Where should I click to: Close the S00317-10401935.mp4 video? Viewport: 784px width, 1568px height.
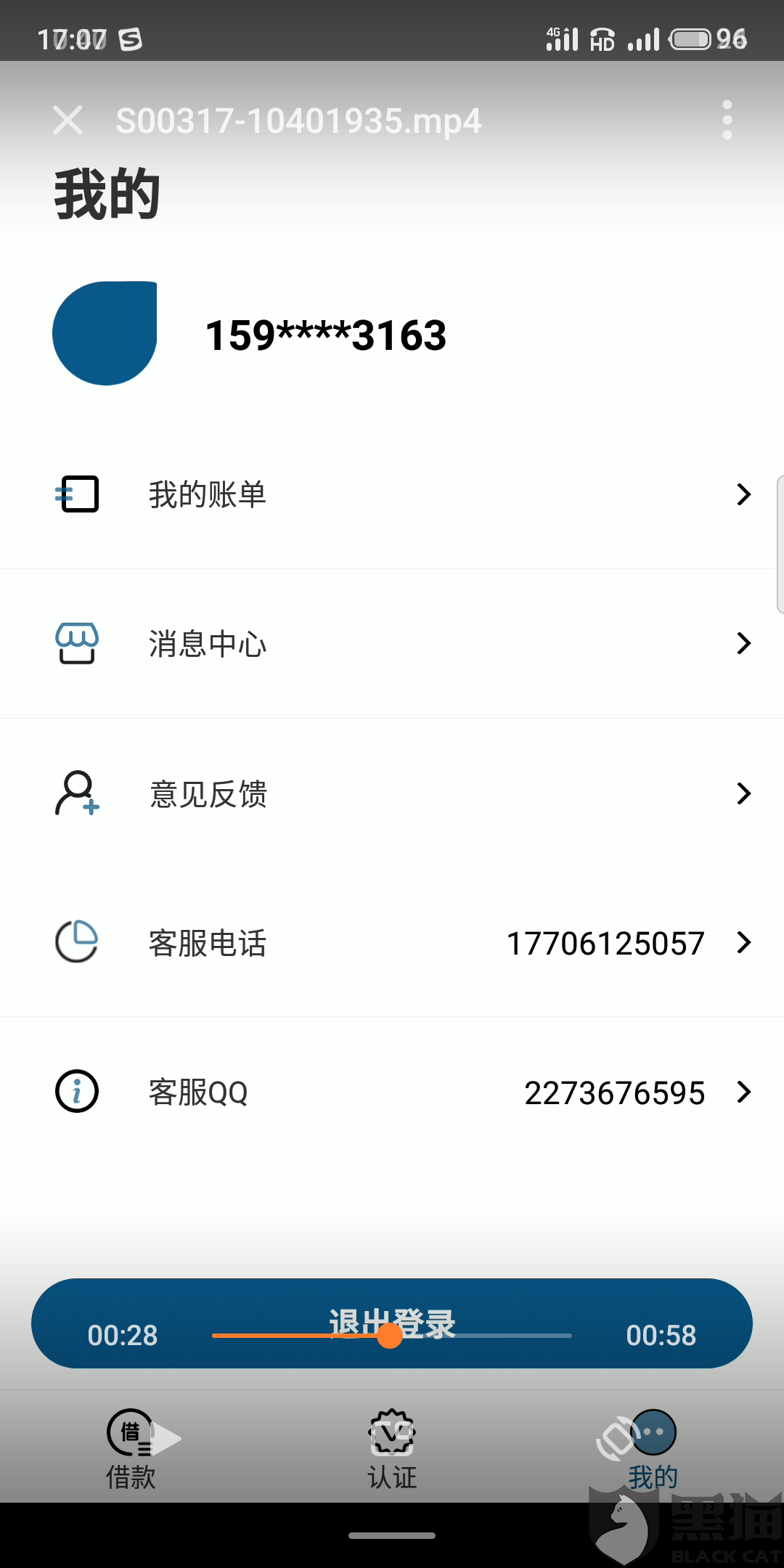[68, 121]
